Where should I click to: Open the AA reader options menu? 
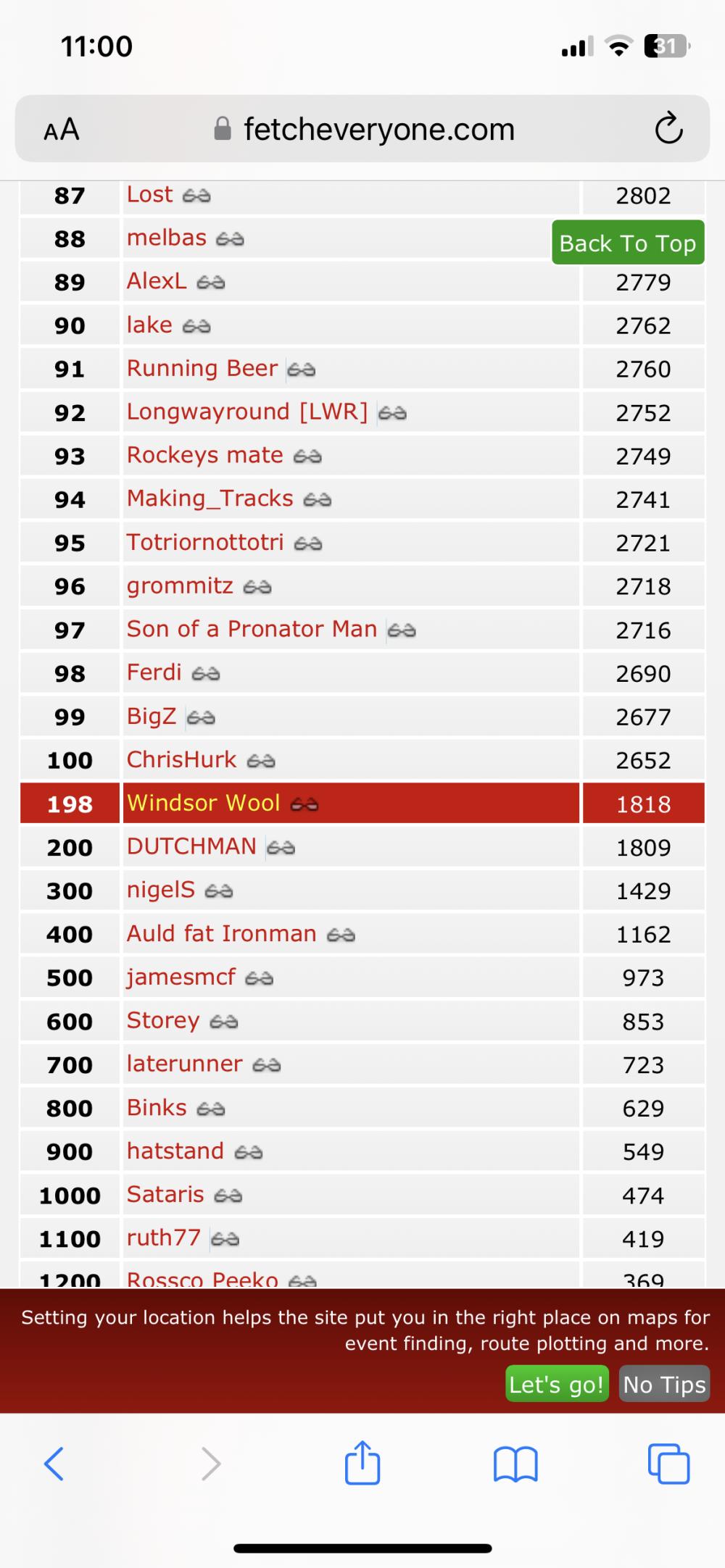[62, 130]
